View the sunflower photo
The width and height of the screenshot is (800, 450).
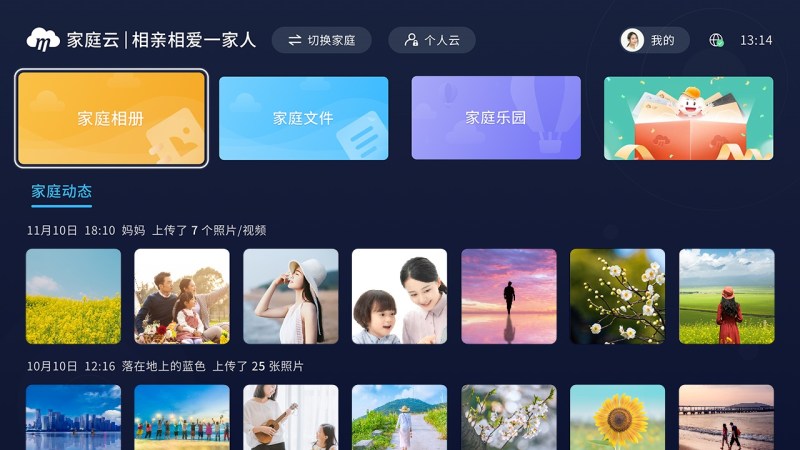617,417
